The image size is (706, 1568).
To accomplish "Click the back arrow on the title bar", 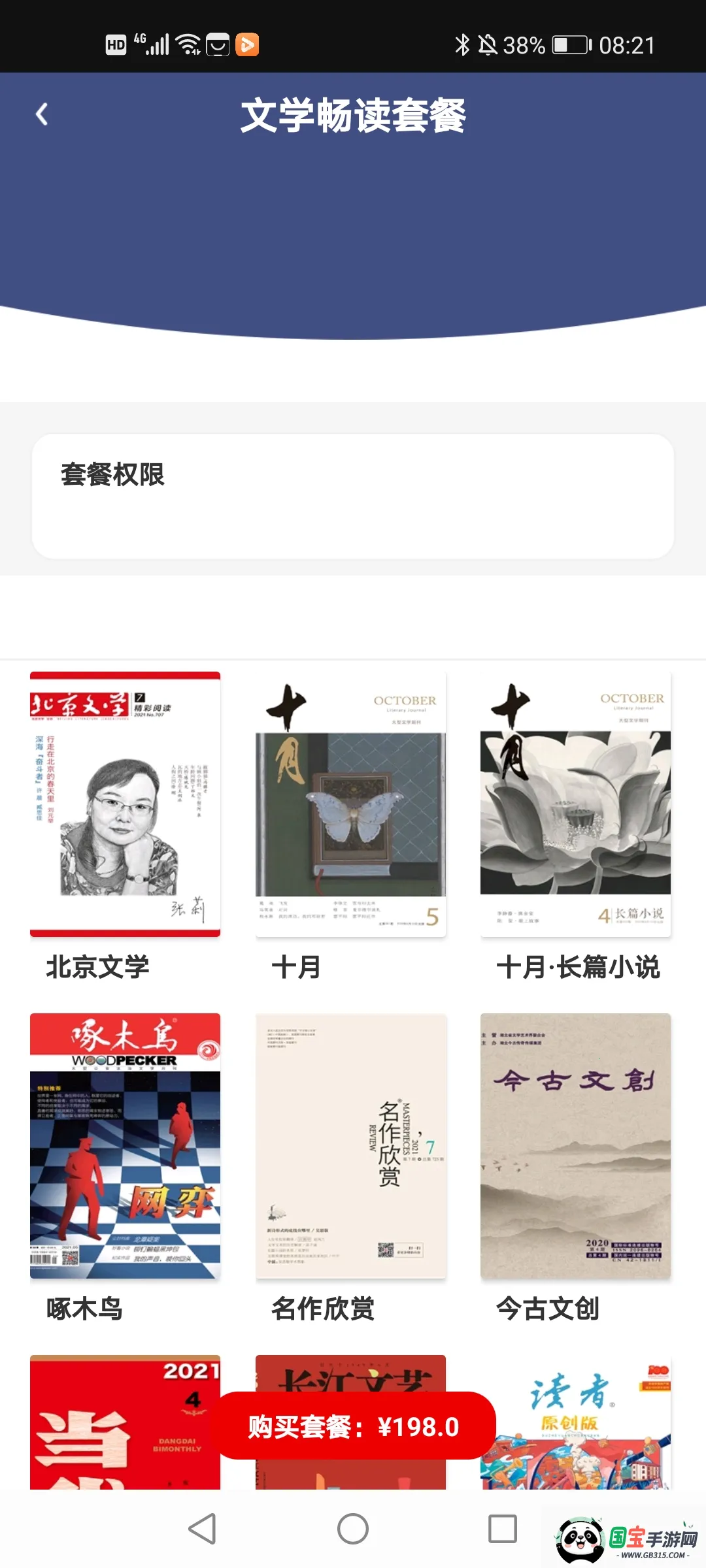I will tap(41, 114).
